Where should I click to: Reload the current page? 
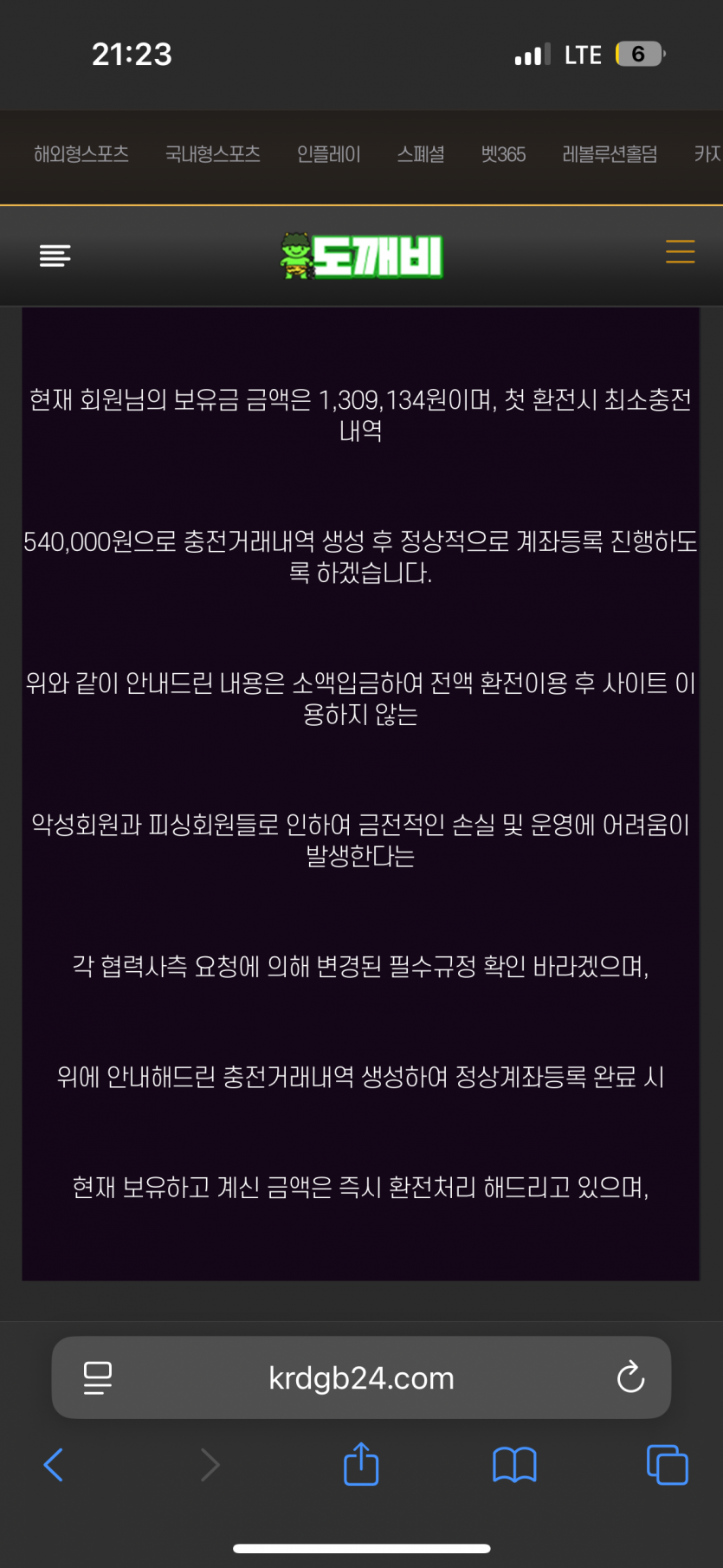pos(630,1377)
